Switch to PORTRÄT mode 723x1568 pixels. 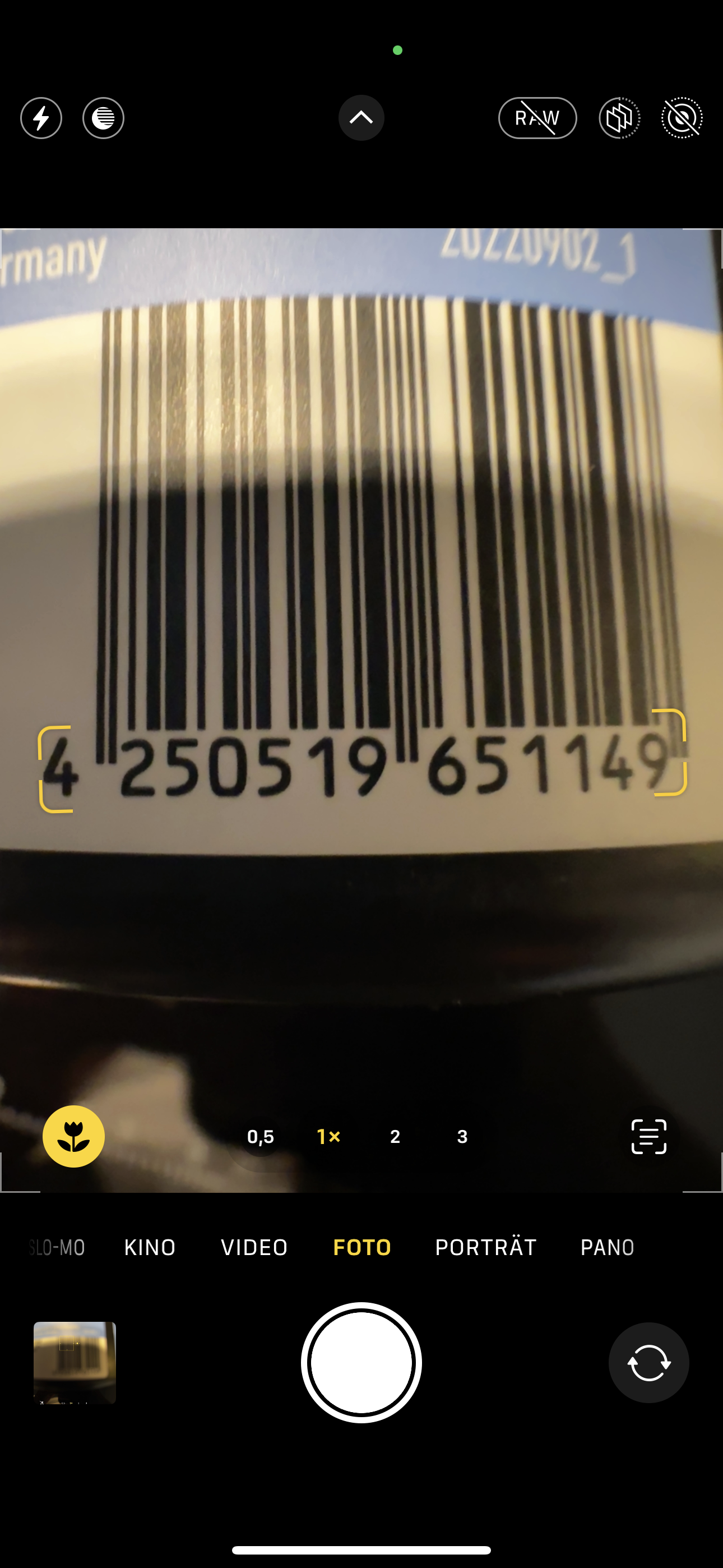point(486,1247)
